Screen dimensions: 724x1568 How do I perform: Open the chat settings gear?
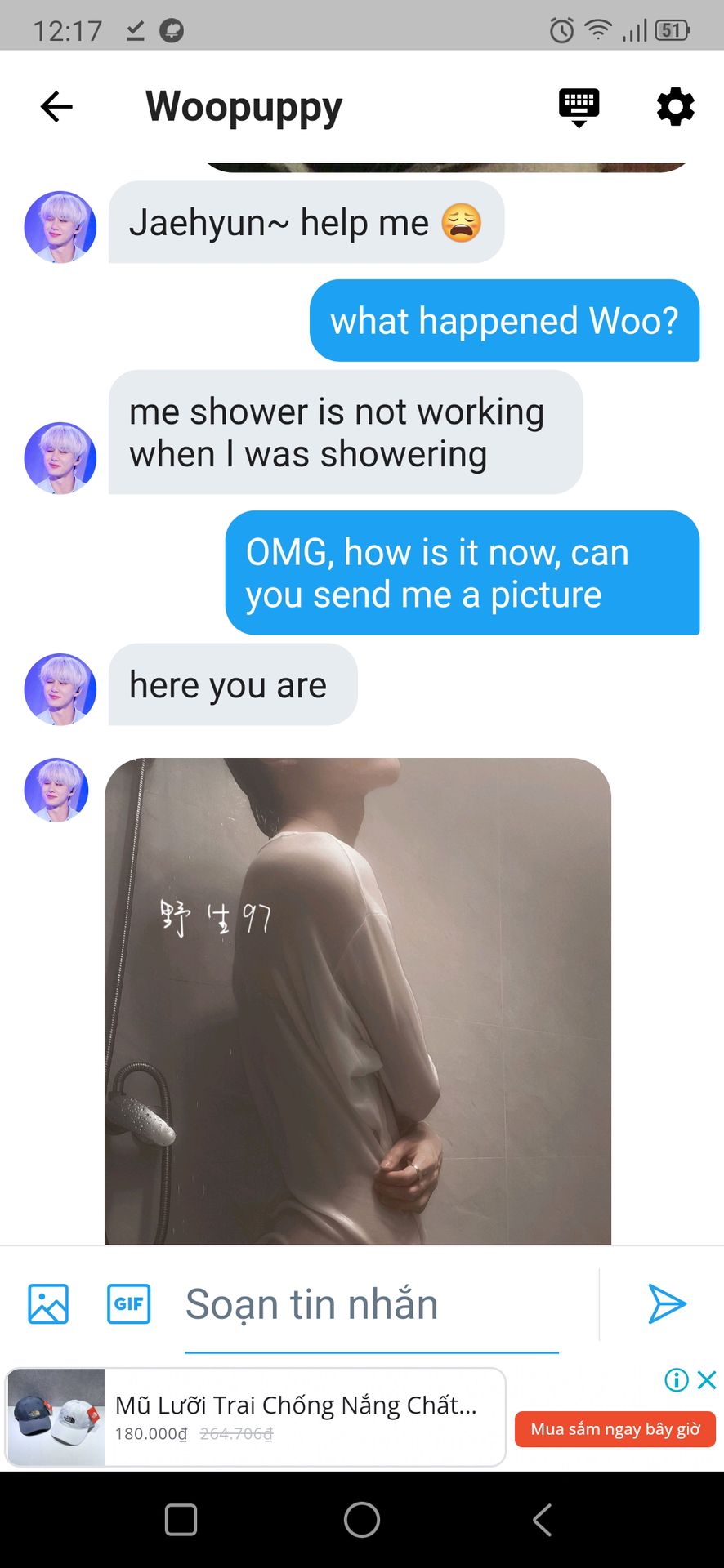[676, 107]
